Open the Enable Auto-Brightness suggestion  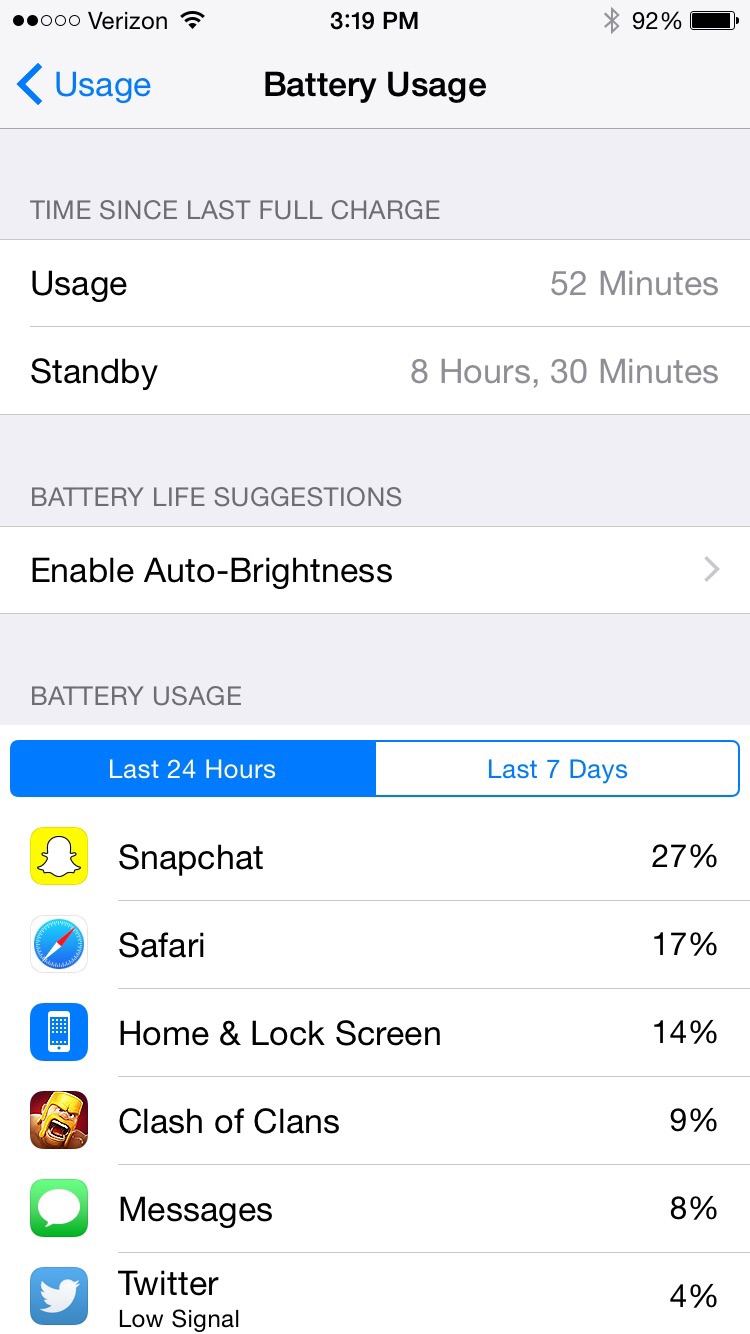tap(375, 570)
